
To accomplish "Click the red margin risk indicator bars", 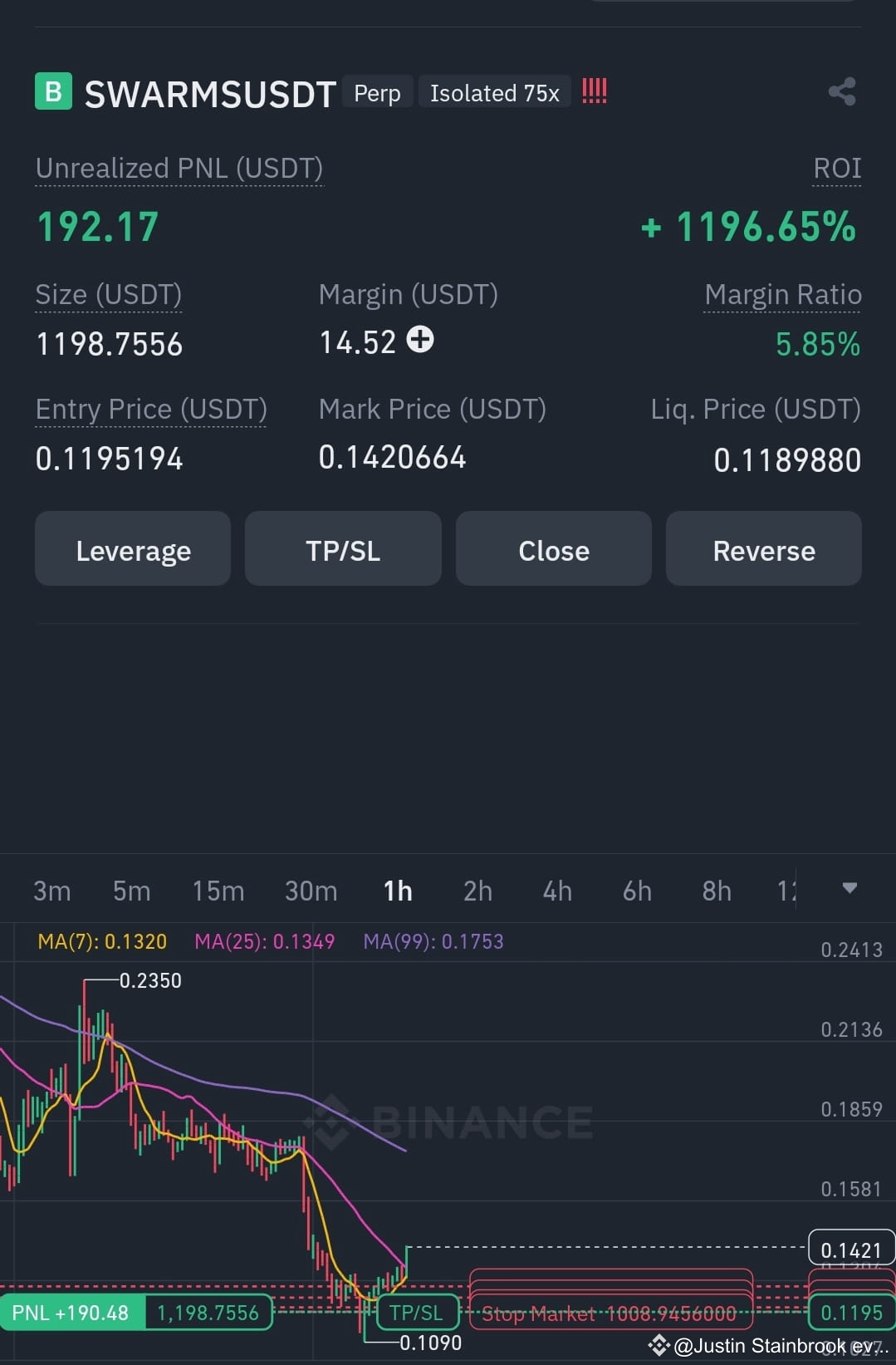I will (595, 91).
